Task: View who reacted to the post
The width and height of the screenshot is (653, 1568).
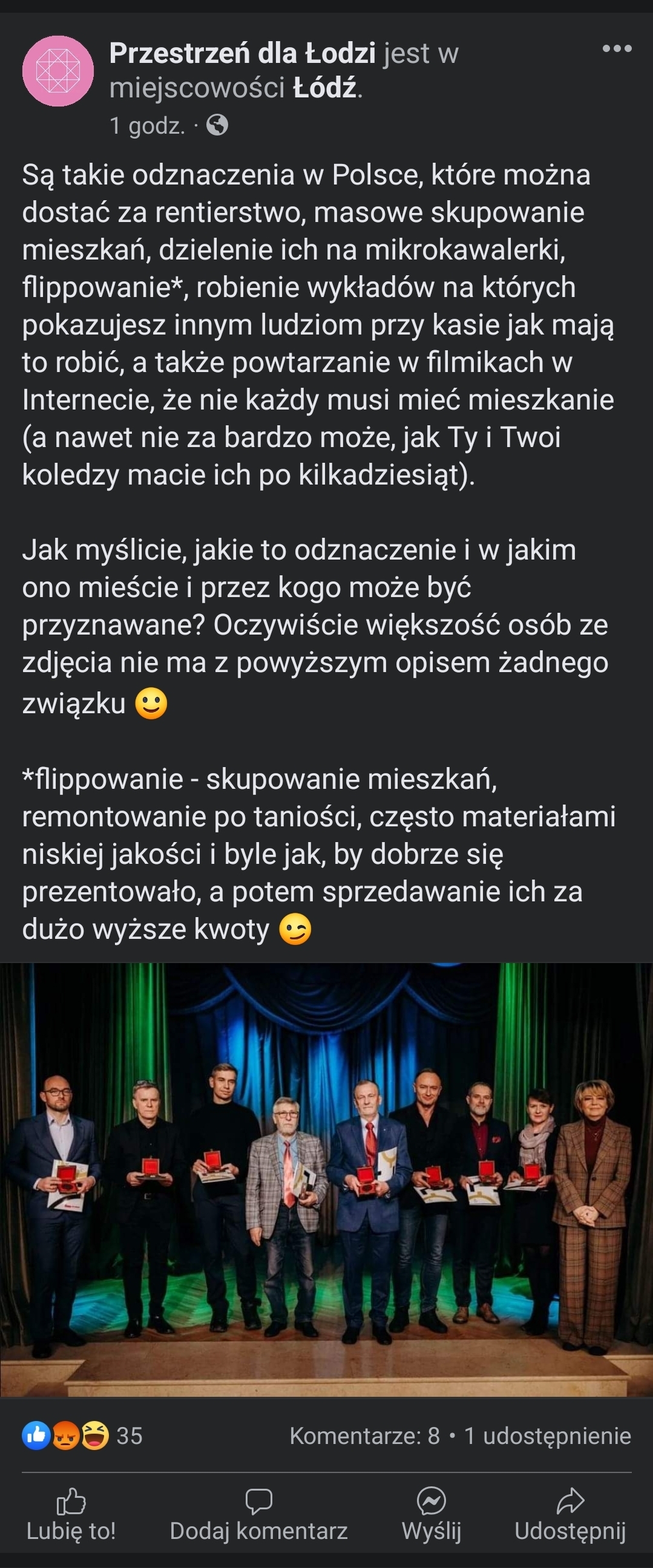Action: (82, 1436)
